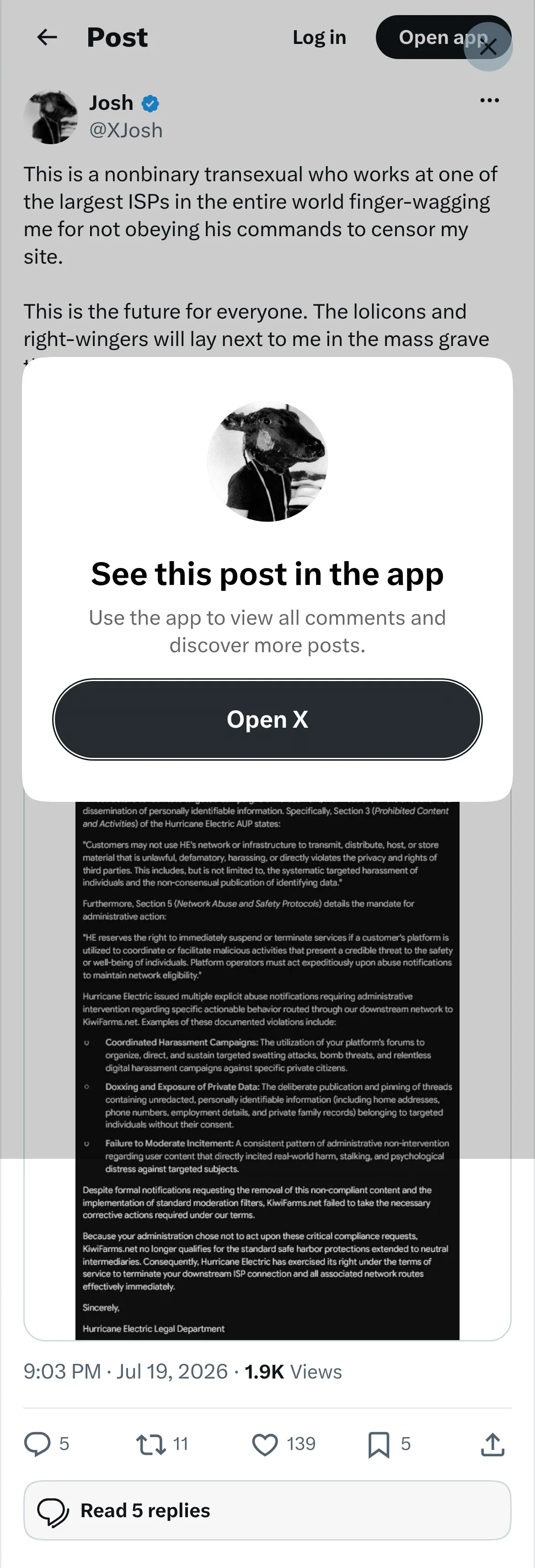The image size is (535, 1568).
Task: Open Read 5 replies
Action: (267, 1510)
